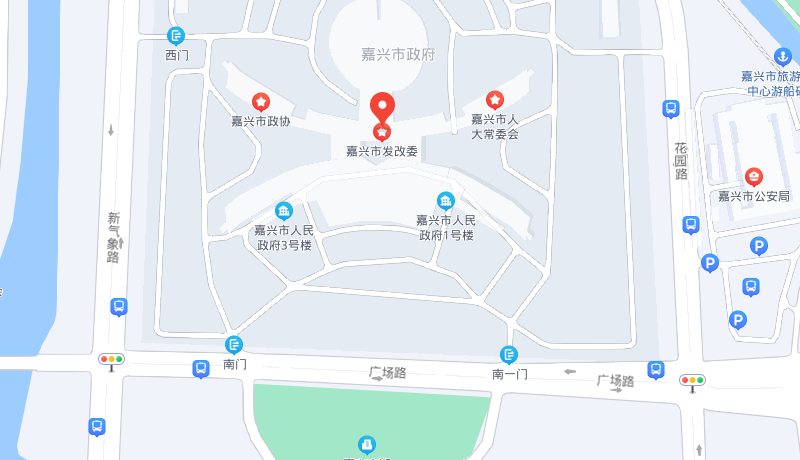Viewport: 800px width, 460px height.
Task: Select the 嘉兴市人民政府3号楼 marker
Action: tap(284, 211)
